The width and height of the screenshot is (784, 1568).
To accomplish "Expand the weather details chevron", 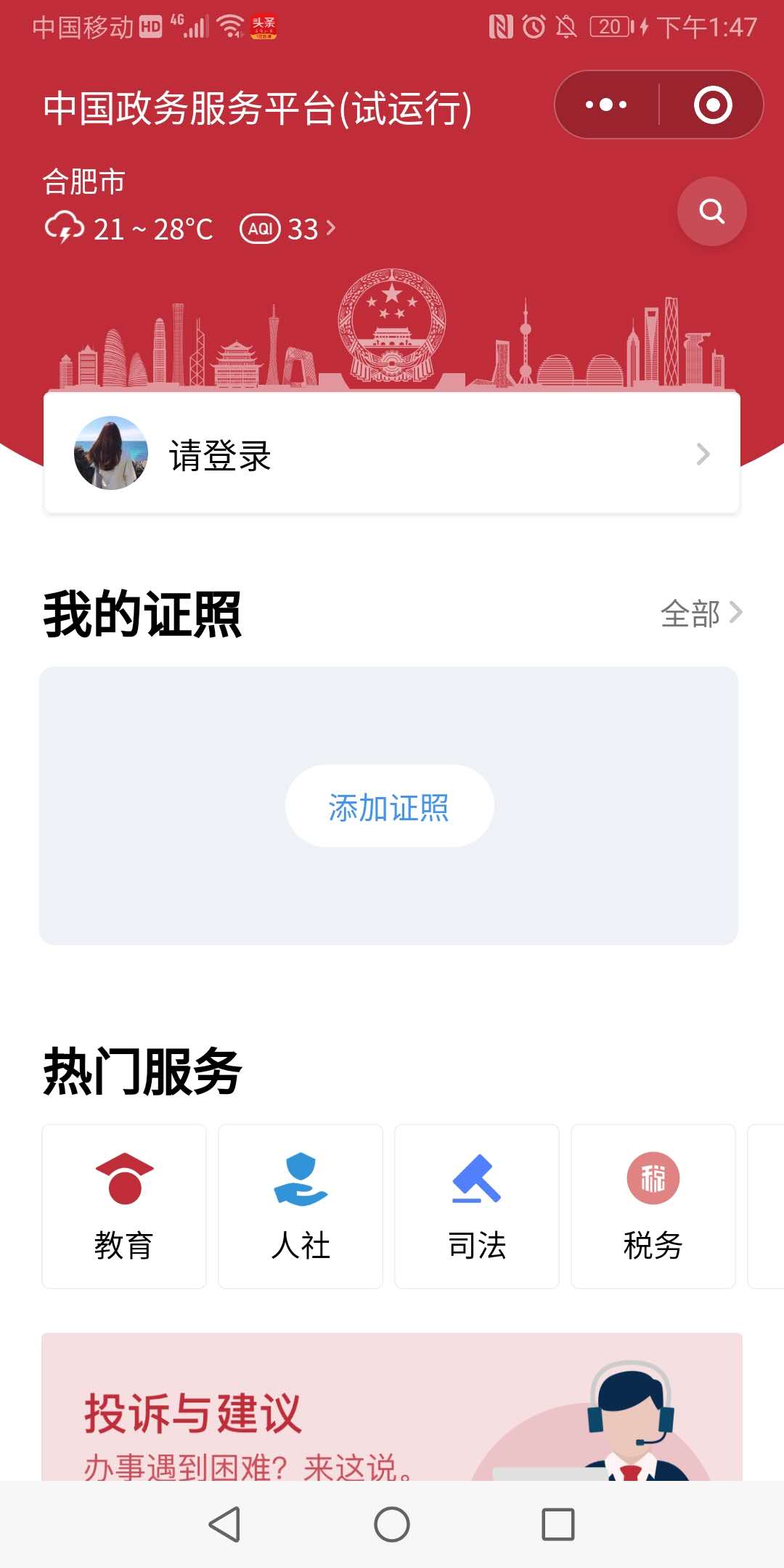I will [x=330, y=229].
